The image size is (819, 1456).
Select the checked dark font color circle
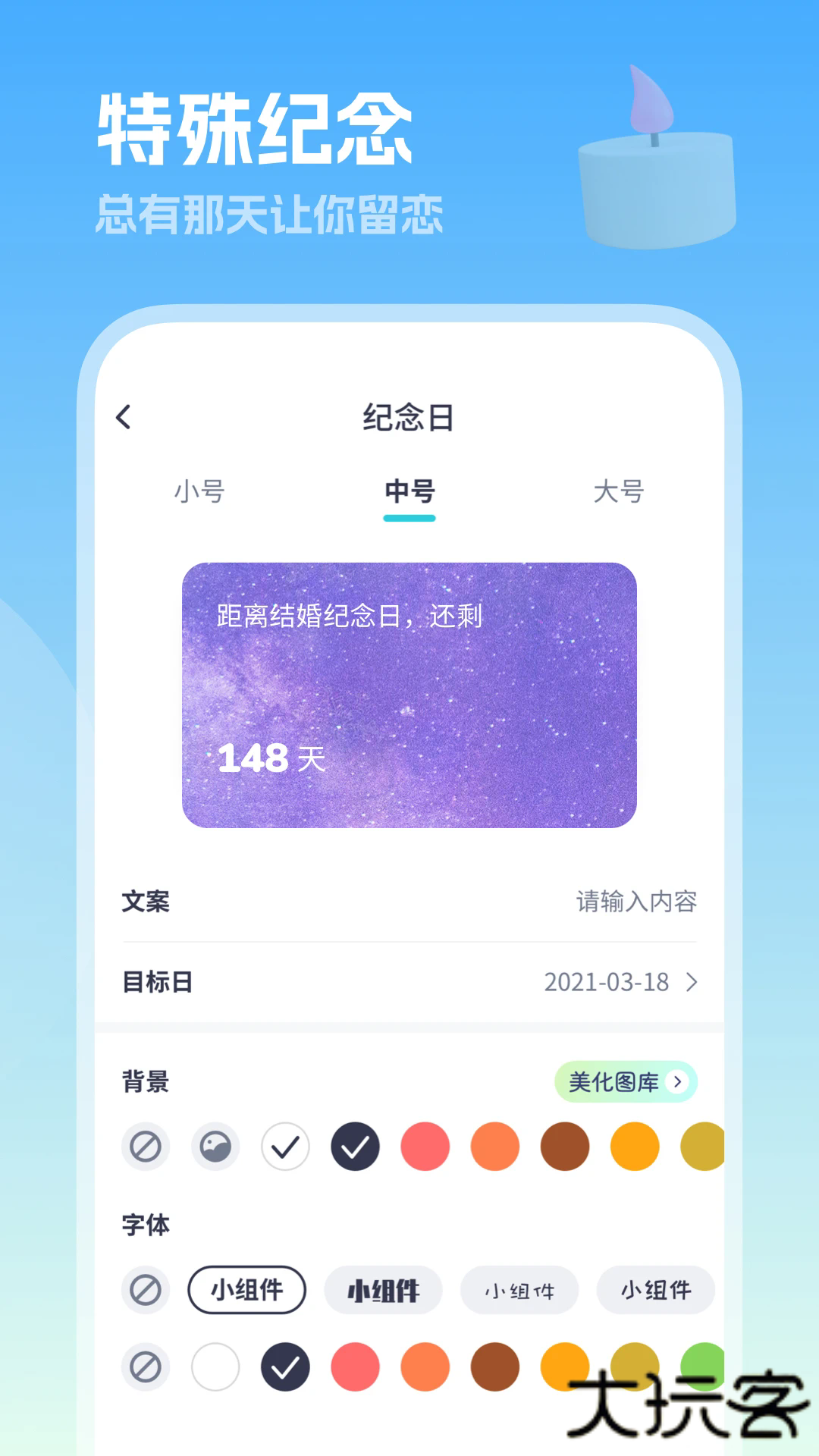[x=284, y=1367]
